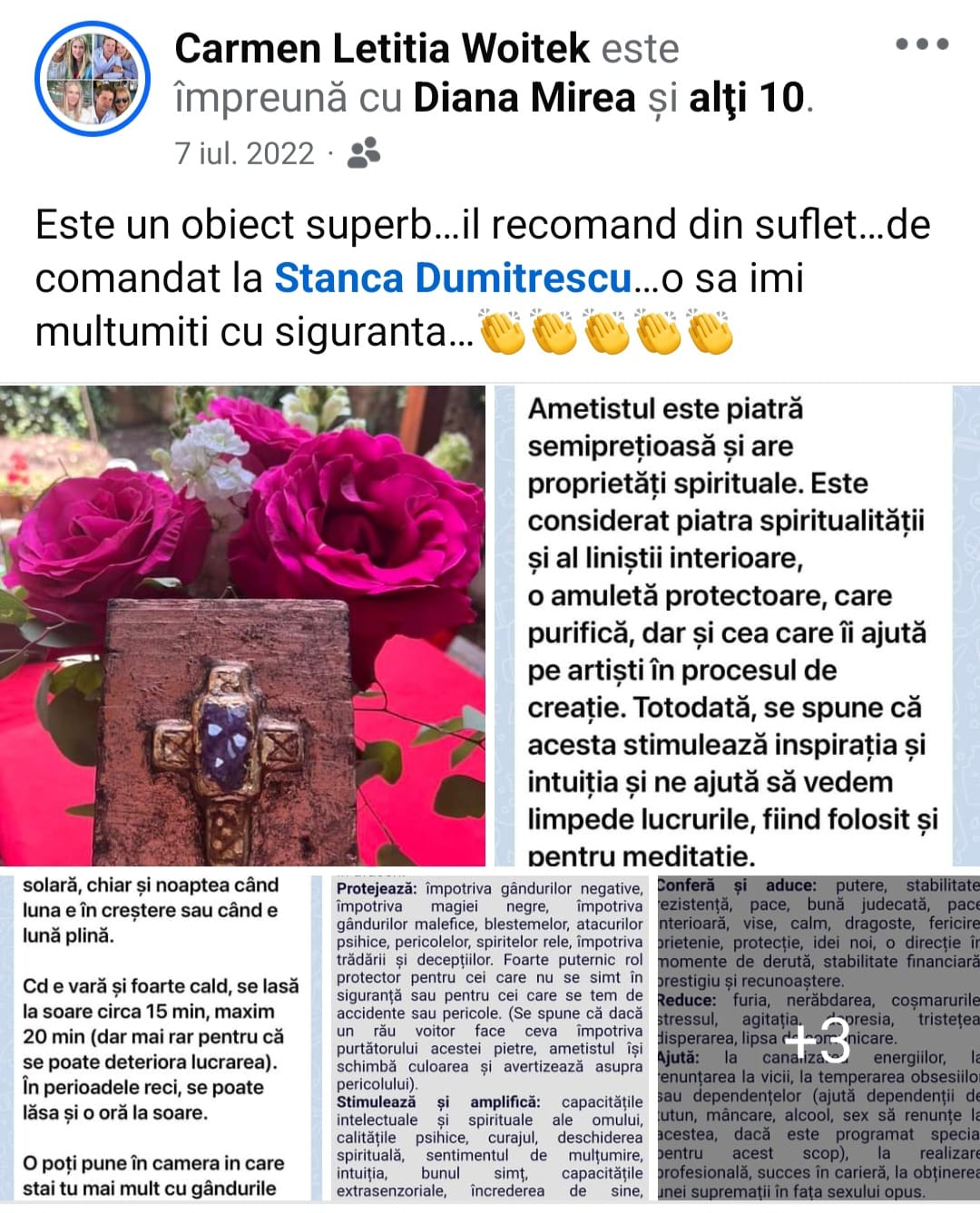Open the photo of roses and amethyst cross
980x1213 pixels.
pyautogui.click(x=242, y=625)
